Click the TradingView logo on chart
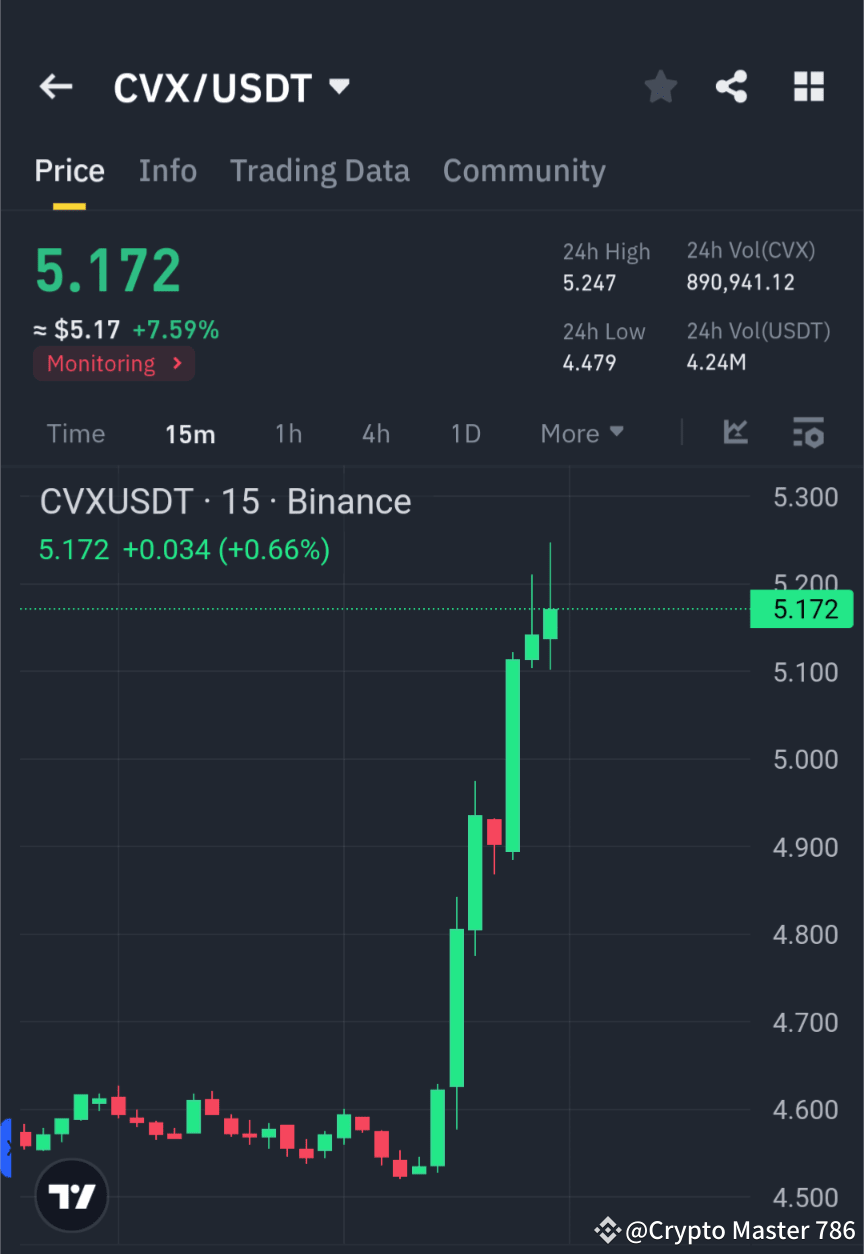Image resolution: width=864 pixels, height=1254 pixels. [70, 1194]
